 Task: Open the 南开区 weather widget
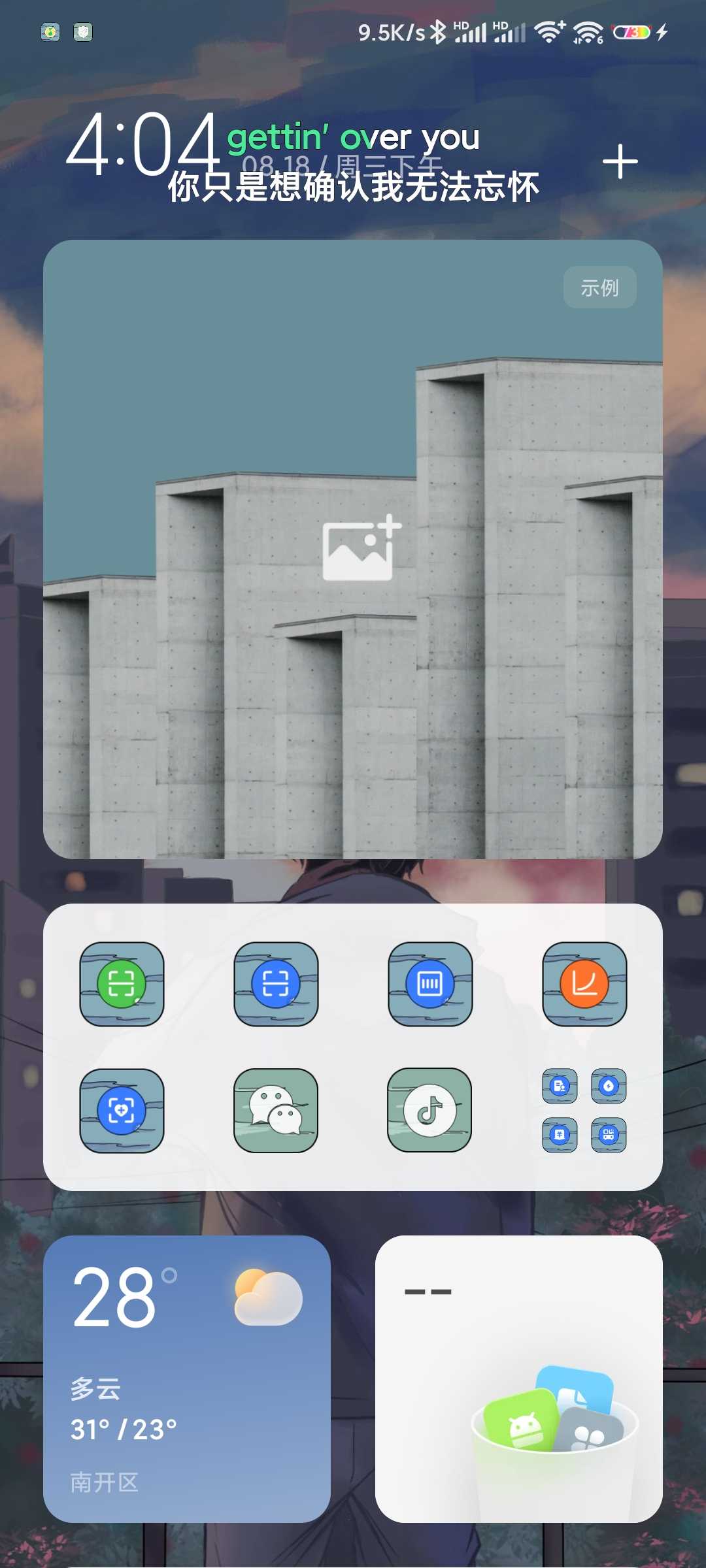(x=187, y=1379)
